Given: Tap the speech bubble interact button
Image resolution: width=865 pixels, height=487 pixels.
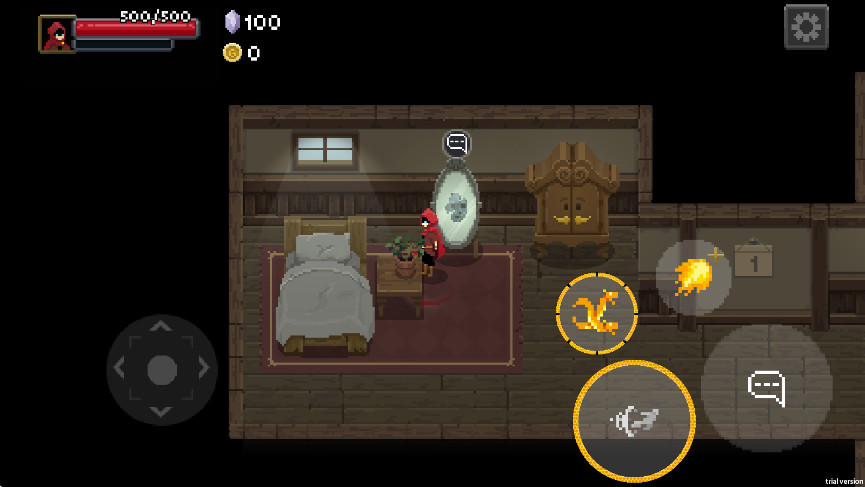Looking at the screenshot, I should (x=766, y=387).
